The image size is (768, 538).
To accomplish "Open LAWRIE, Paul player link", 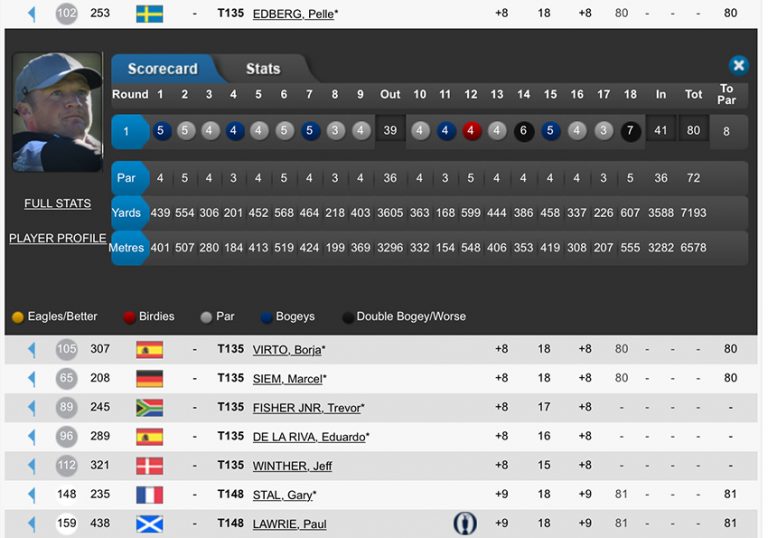I will point(289,524).
